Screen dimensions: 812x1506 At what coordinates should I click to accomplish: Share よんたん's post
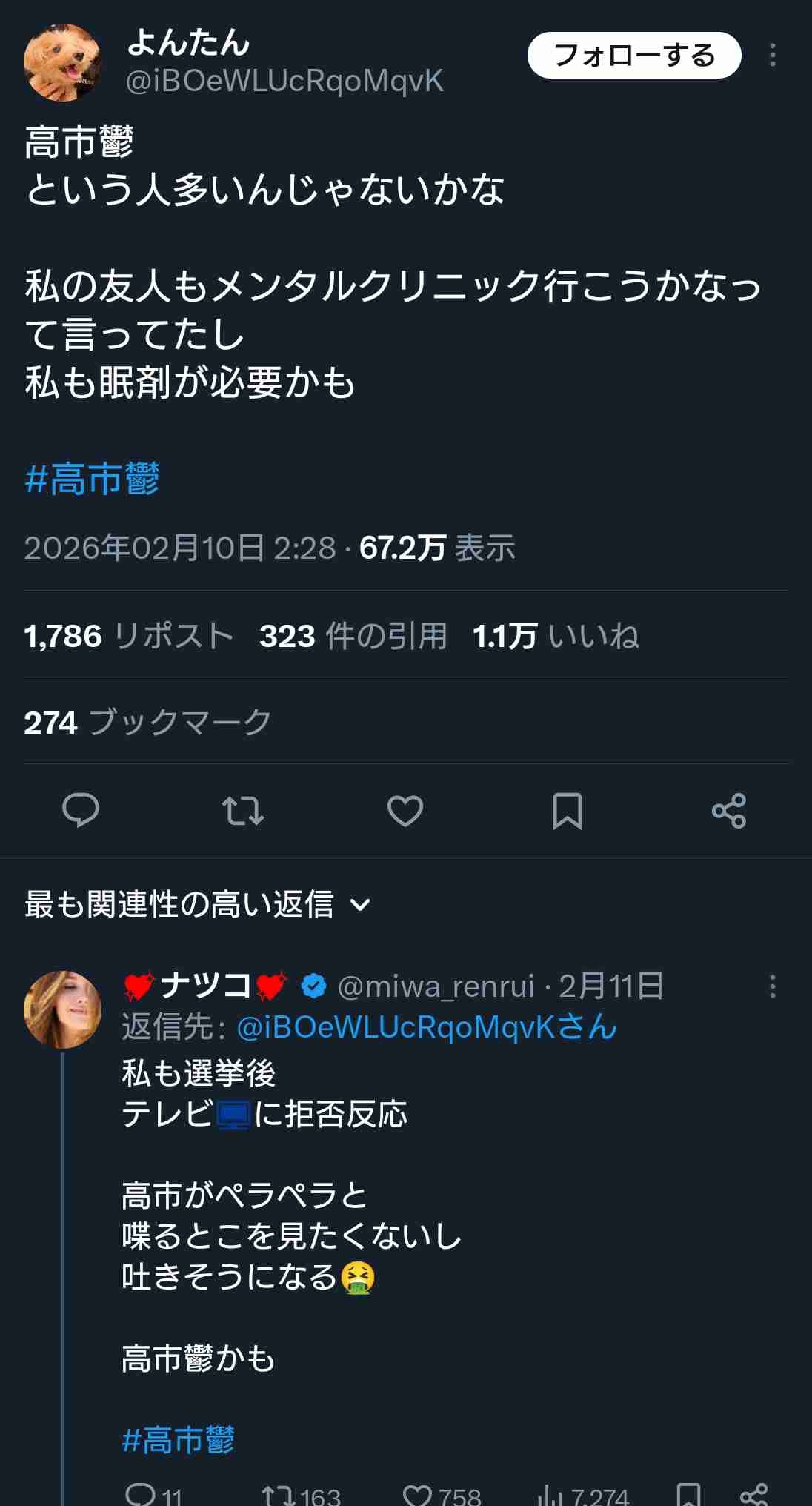pyautogui.click(x=729, y=810)
